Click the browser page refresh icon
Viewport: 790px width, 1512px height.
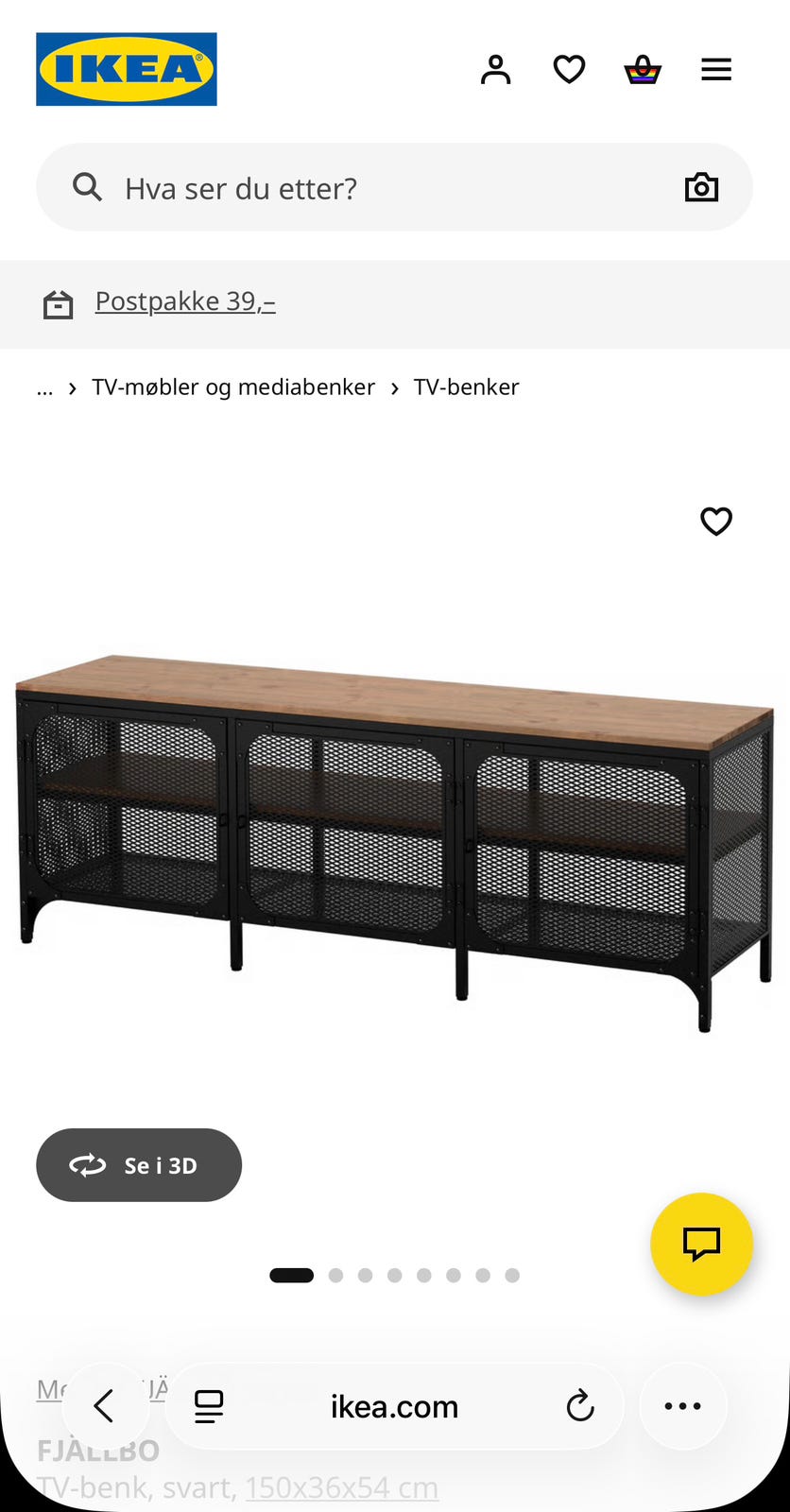[x=580, y=1405]
